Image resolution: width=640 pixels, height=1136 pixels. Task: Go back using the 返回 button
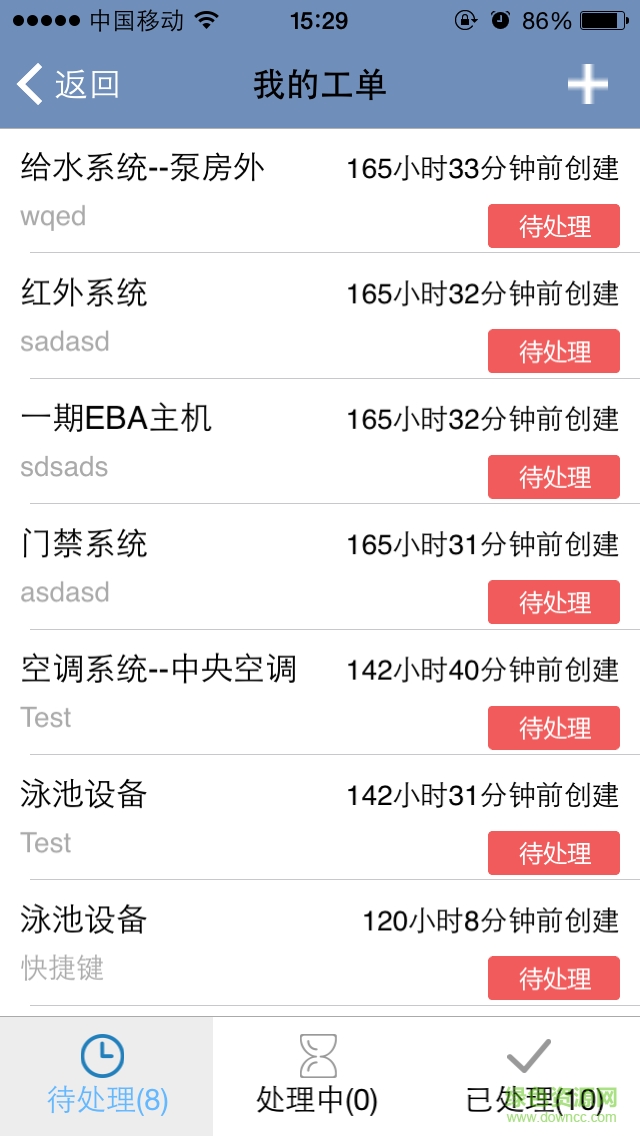pos(68,85)
